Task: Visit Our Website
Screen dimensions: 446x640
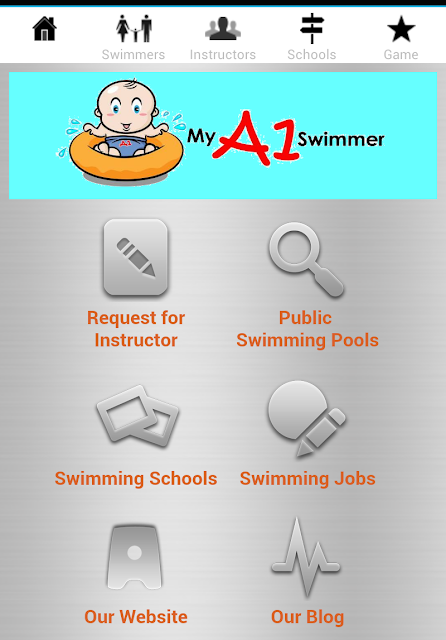Action: [x=136, y=575]
